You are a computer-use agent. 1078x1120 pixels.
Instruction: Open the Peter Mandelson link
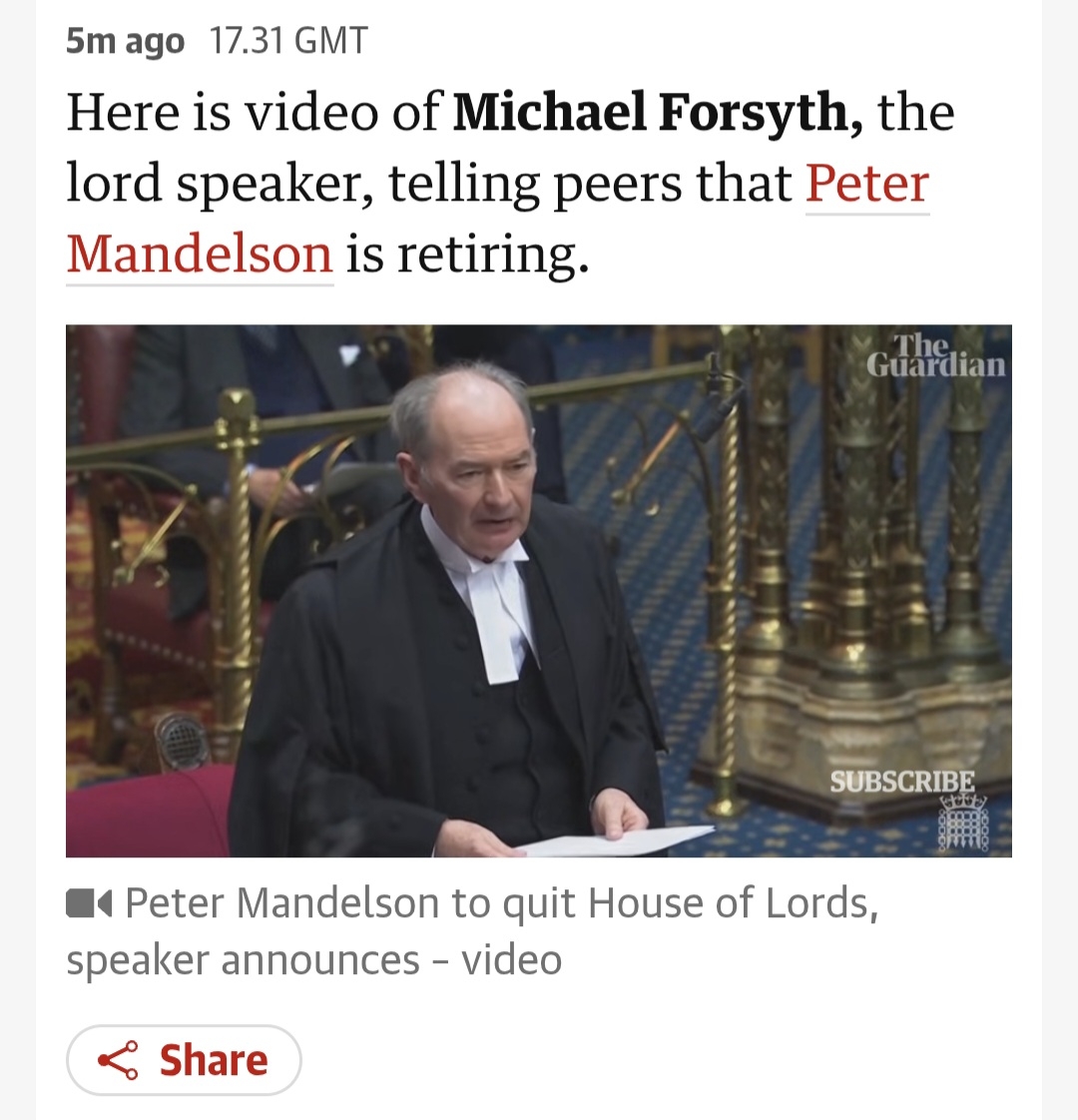point(866,184)
